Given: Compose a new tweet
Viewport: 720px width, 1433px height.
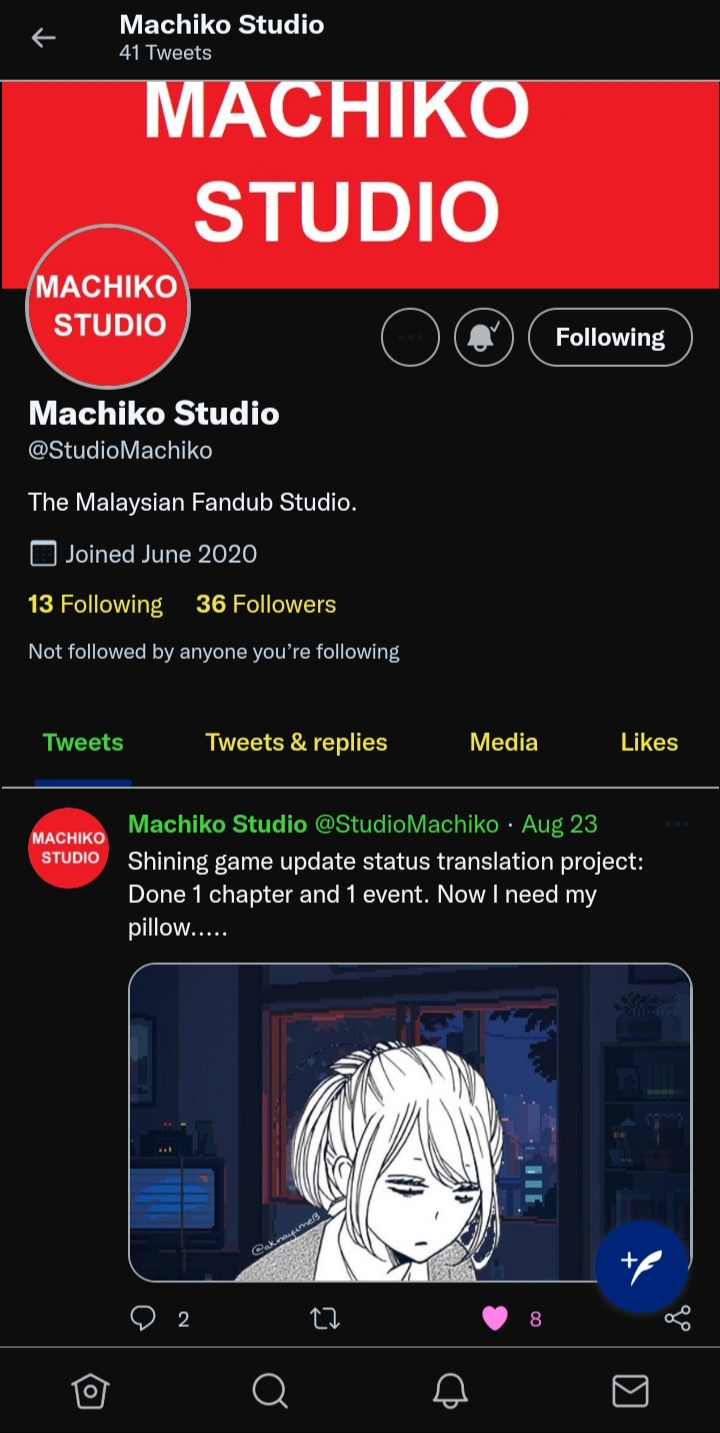Looking at the screenshot, I should click(641, 1266).
